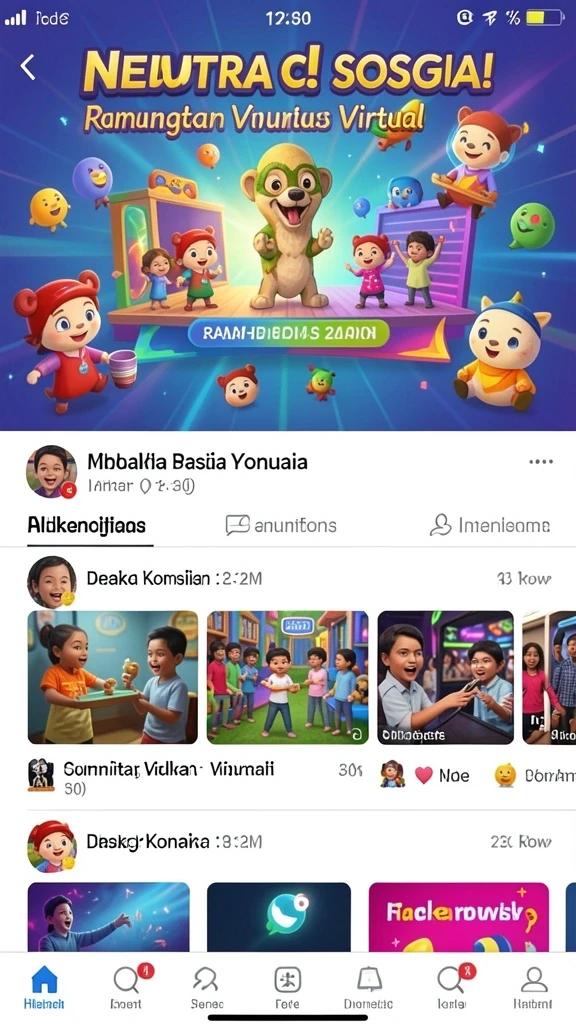Open the Fote tab in bottom navigation
Viewport: 576px width, 1024px height.
point(287,987)
